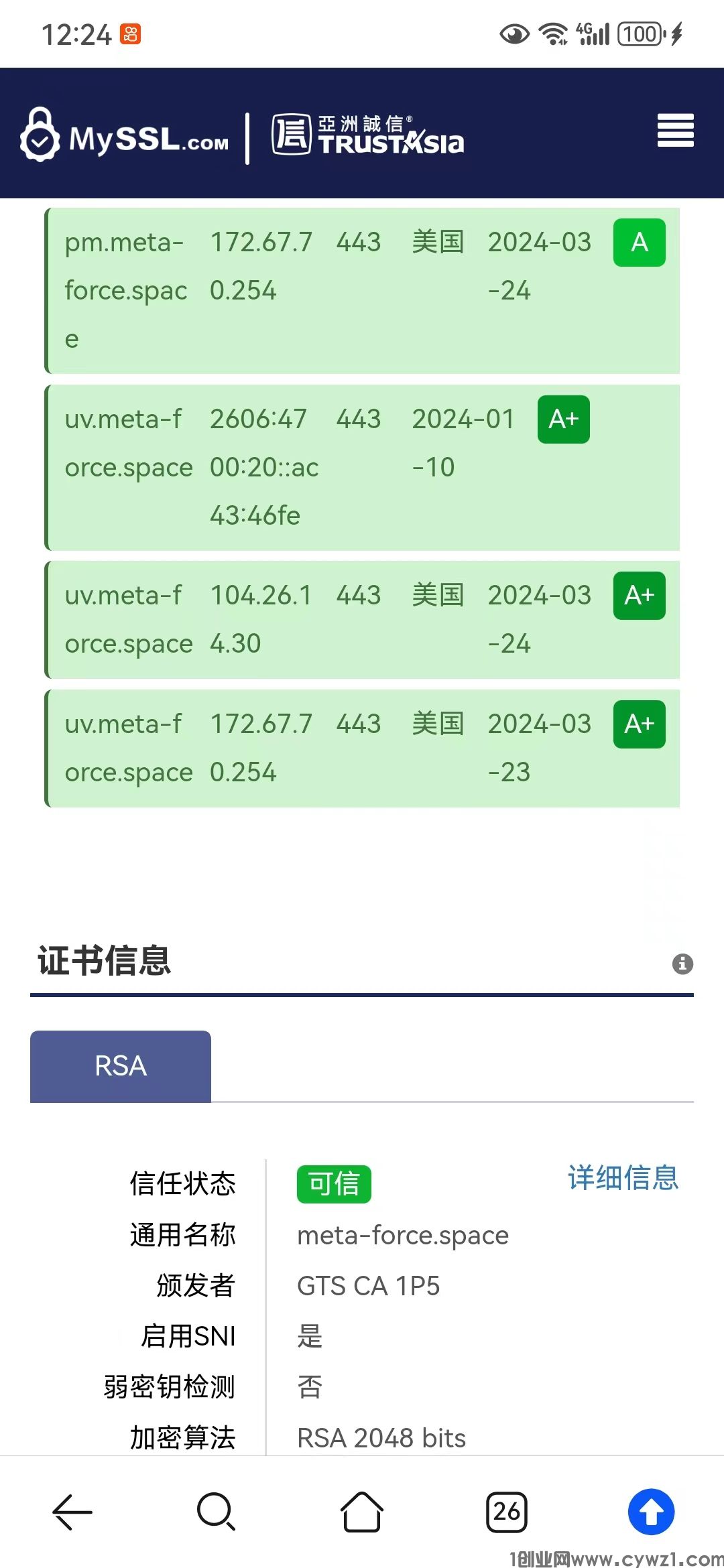The width and height of the screenshot is (724, 1568).
Task: Tap the blue upward arrow button
Action: coord(651,1512)
